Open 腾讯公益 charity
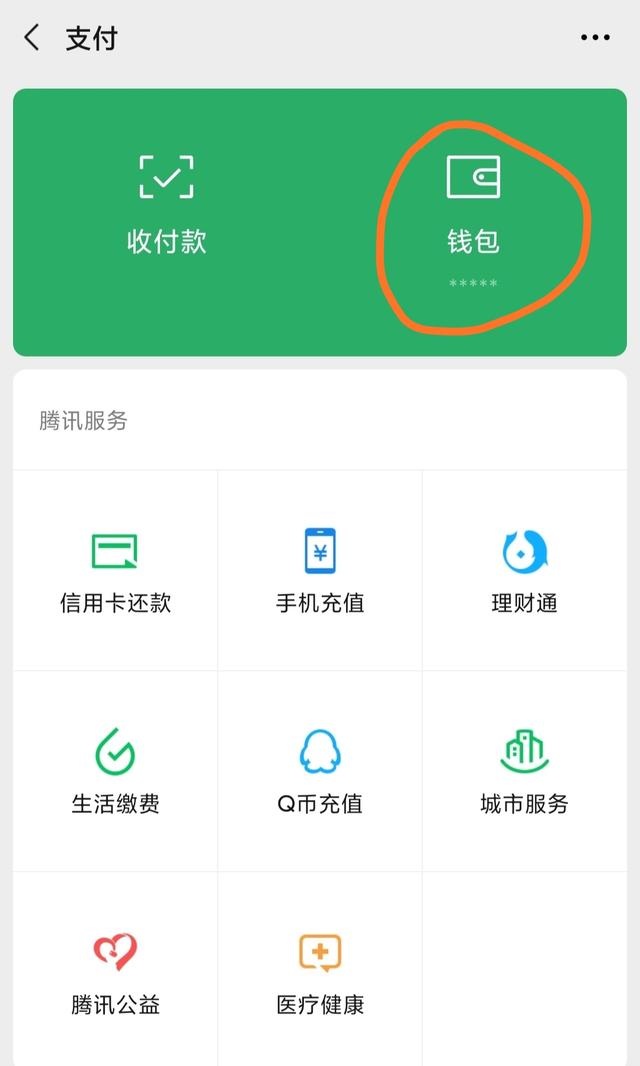640x1066 pixels. (x=115, y=973)
